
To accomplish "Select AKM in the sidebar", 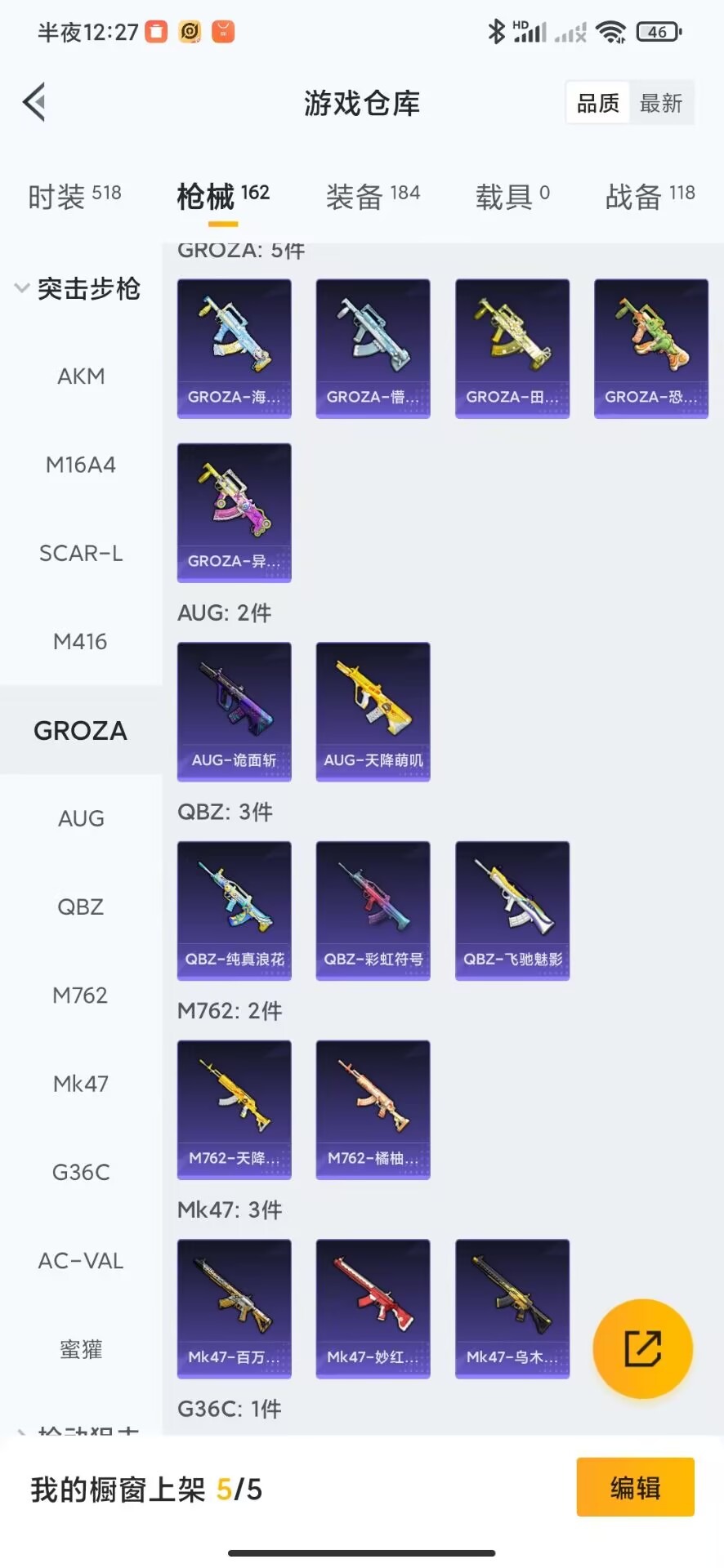I will [x=81, y=376].
